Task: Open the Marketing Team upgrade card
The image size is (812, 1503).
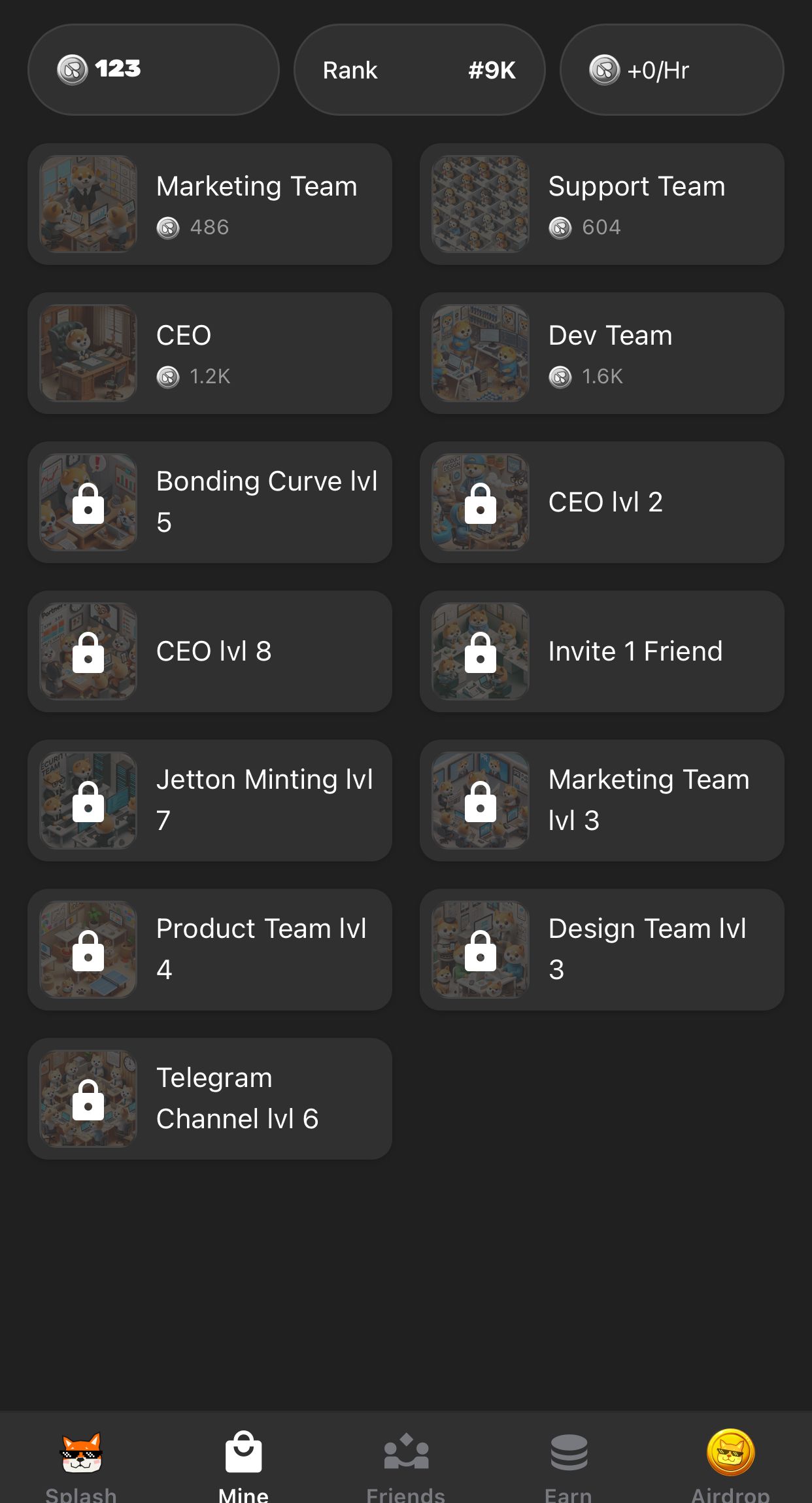Action: (209, 205)
